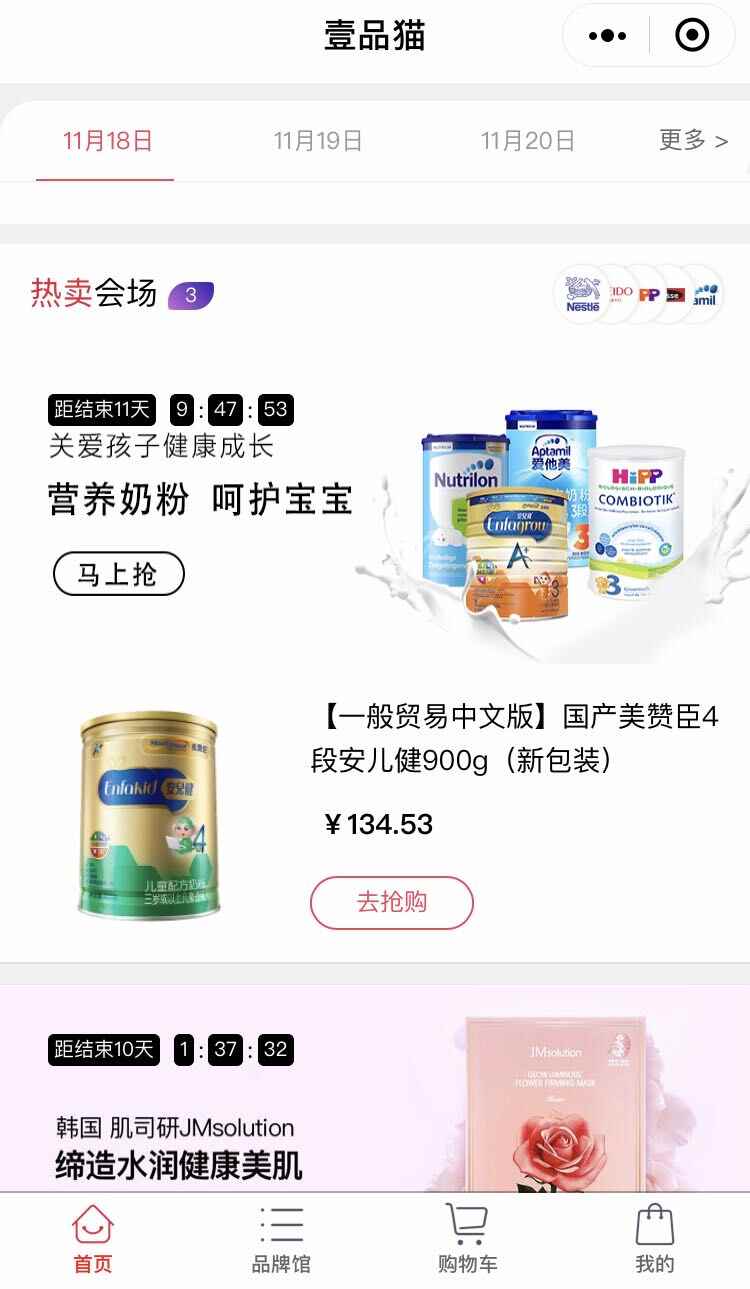Tap 去抢购 for the Enfakid milk powder
The image size is (750, 1289).
[392, 902]
